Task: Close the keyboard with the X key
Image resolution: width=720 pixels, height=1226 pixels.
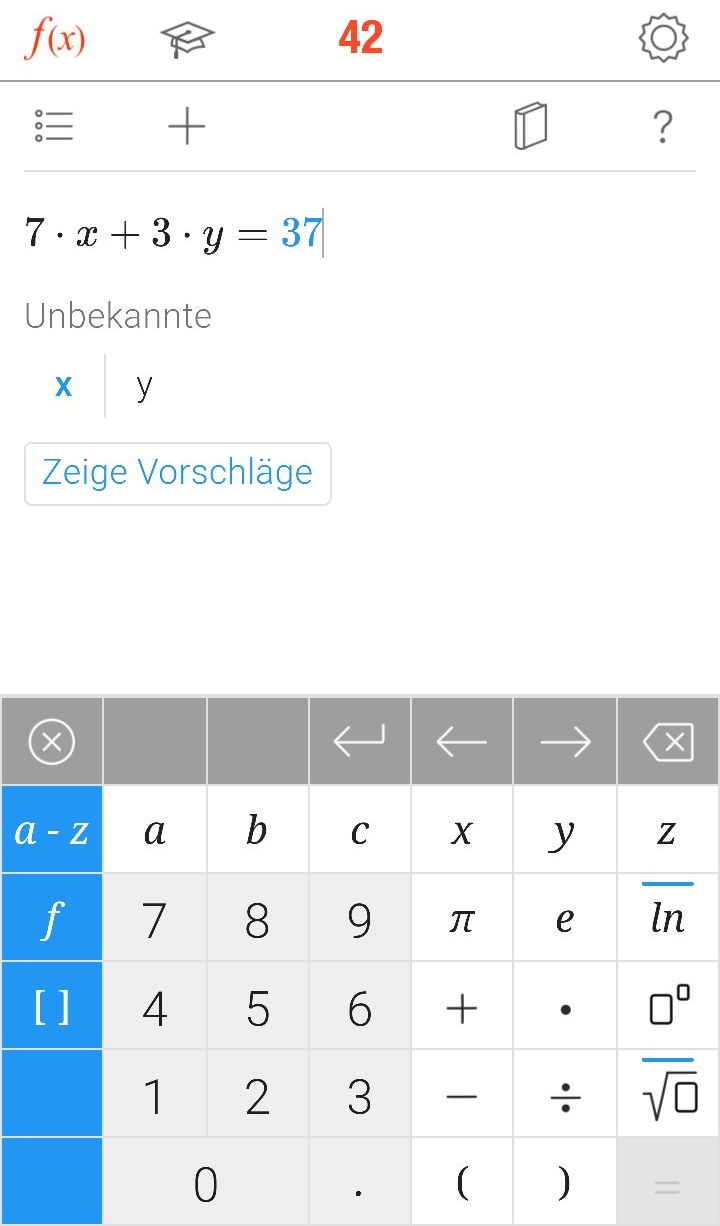Action: point(52,742)
